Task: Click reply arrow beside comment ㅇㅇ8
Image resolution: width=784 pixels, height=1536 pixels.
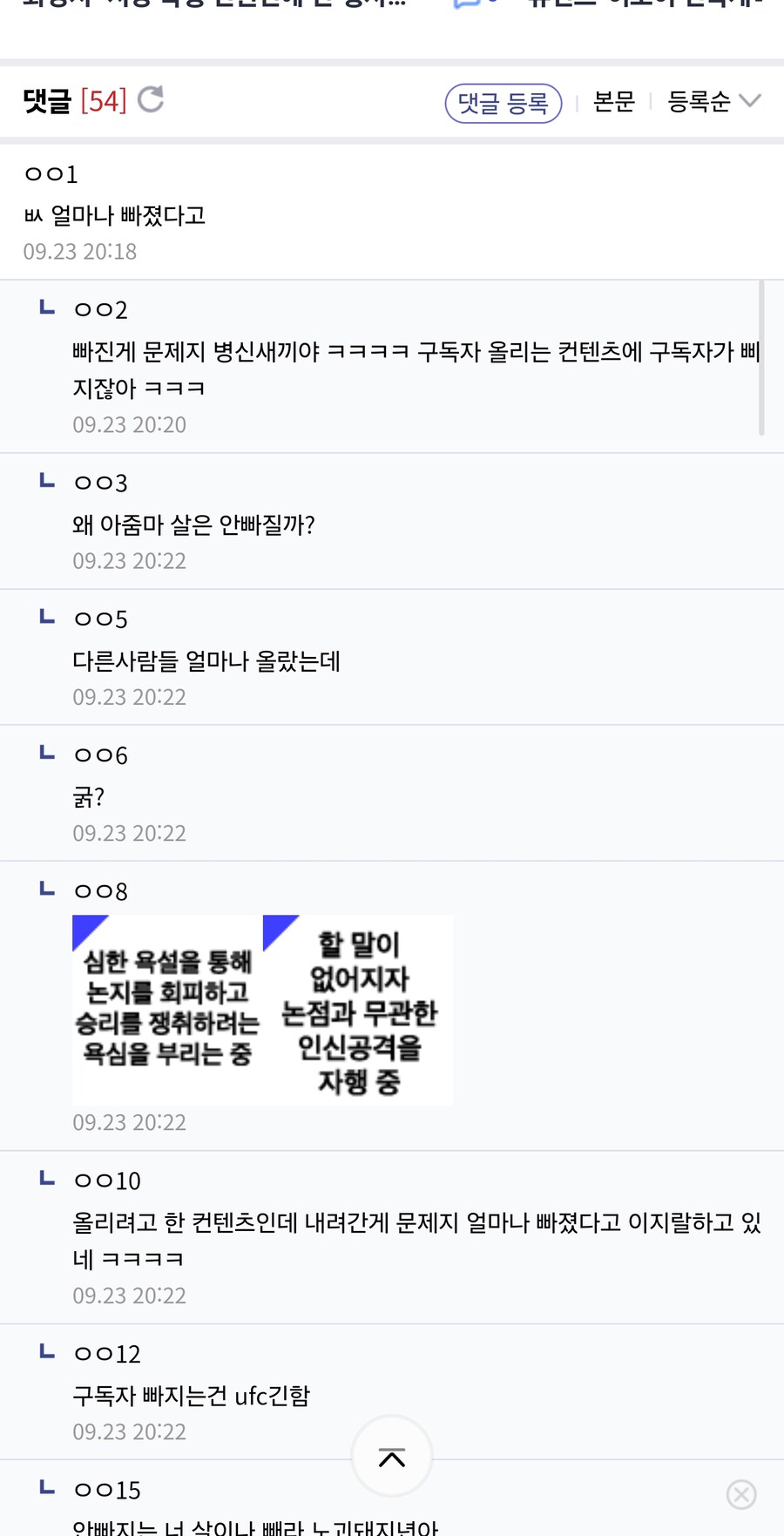Action: [x=46, y=889]
